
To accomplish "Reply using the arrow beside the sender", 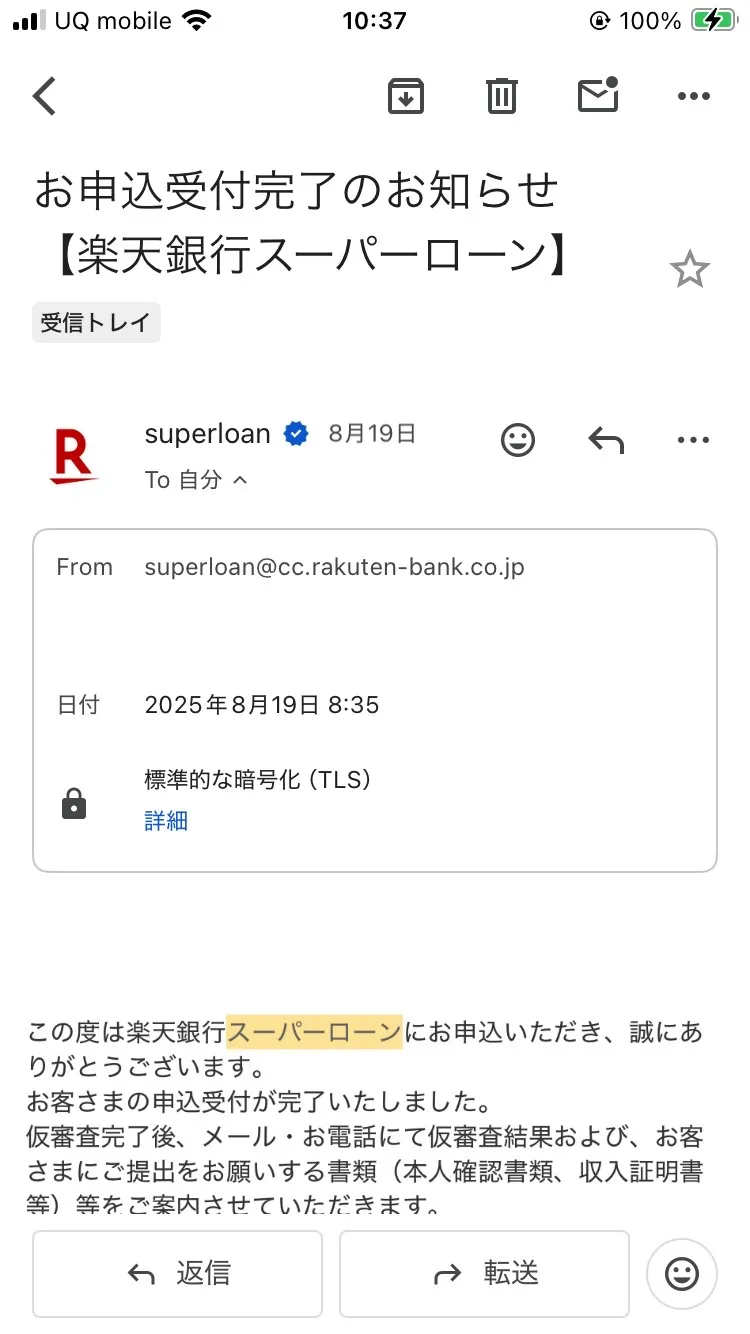I will click(605, 440).
